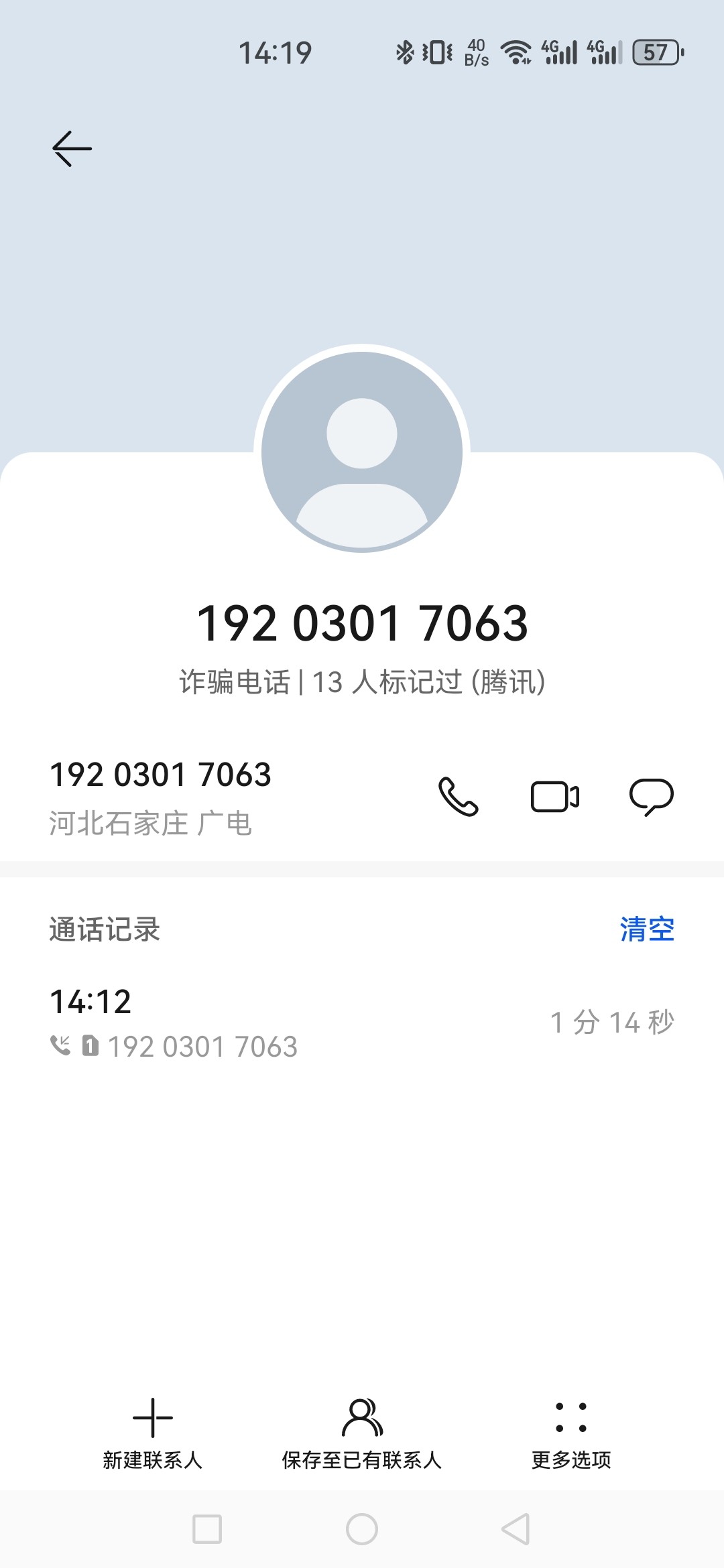Tap the contact avatar placeholder
This screenshot has width=724, height=1568.
362,452
